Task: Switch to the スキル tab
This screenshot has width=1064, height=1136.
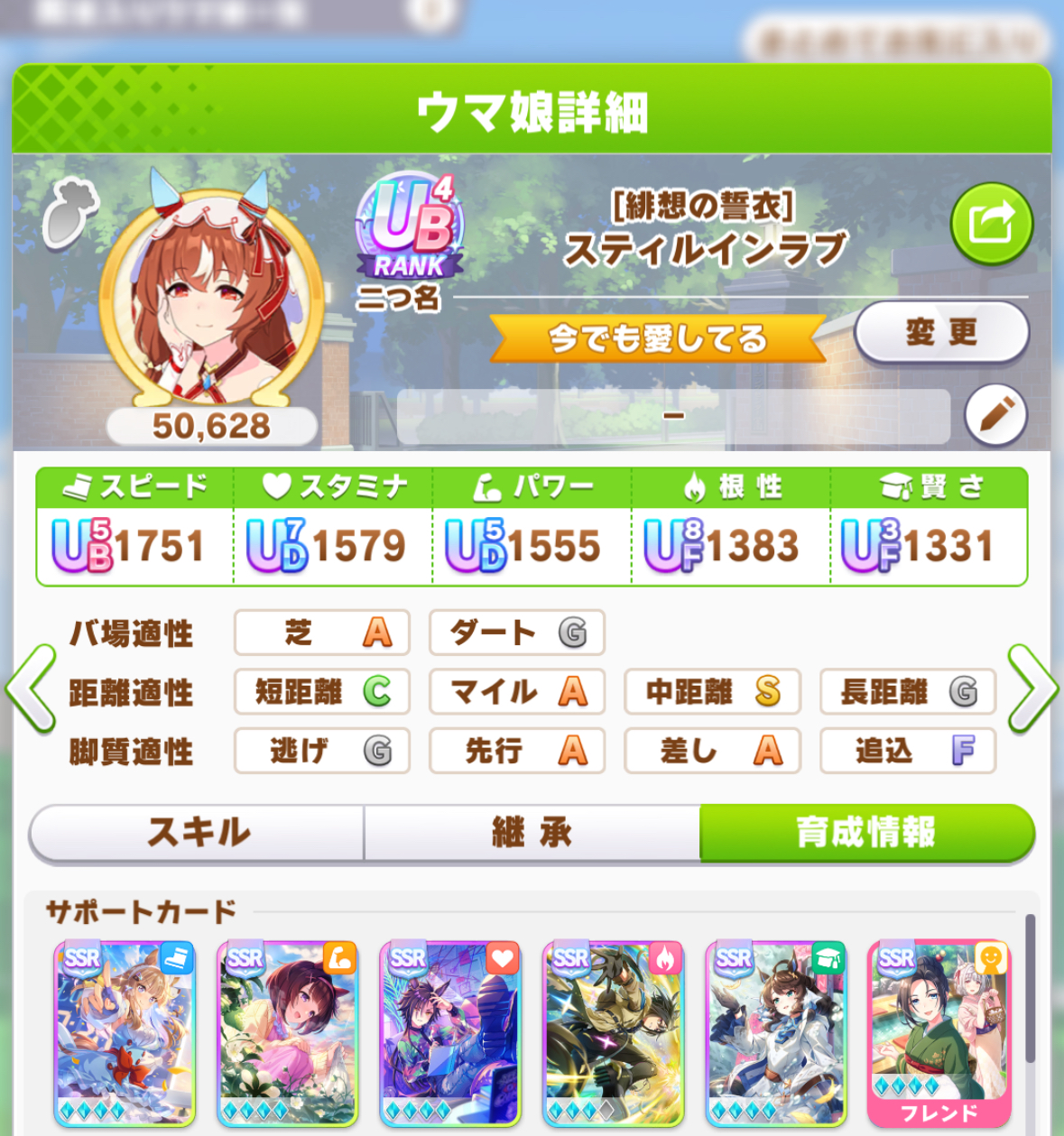Action: click(x=198, y=833)
